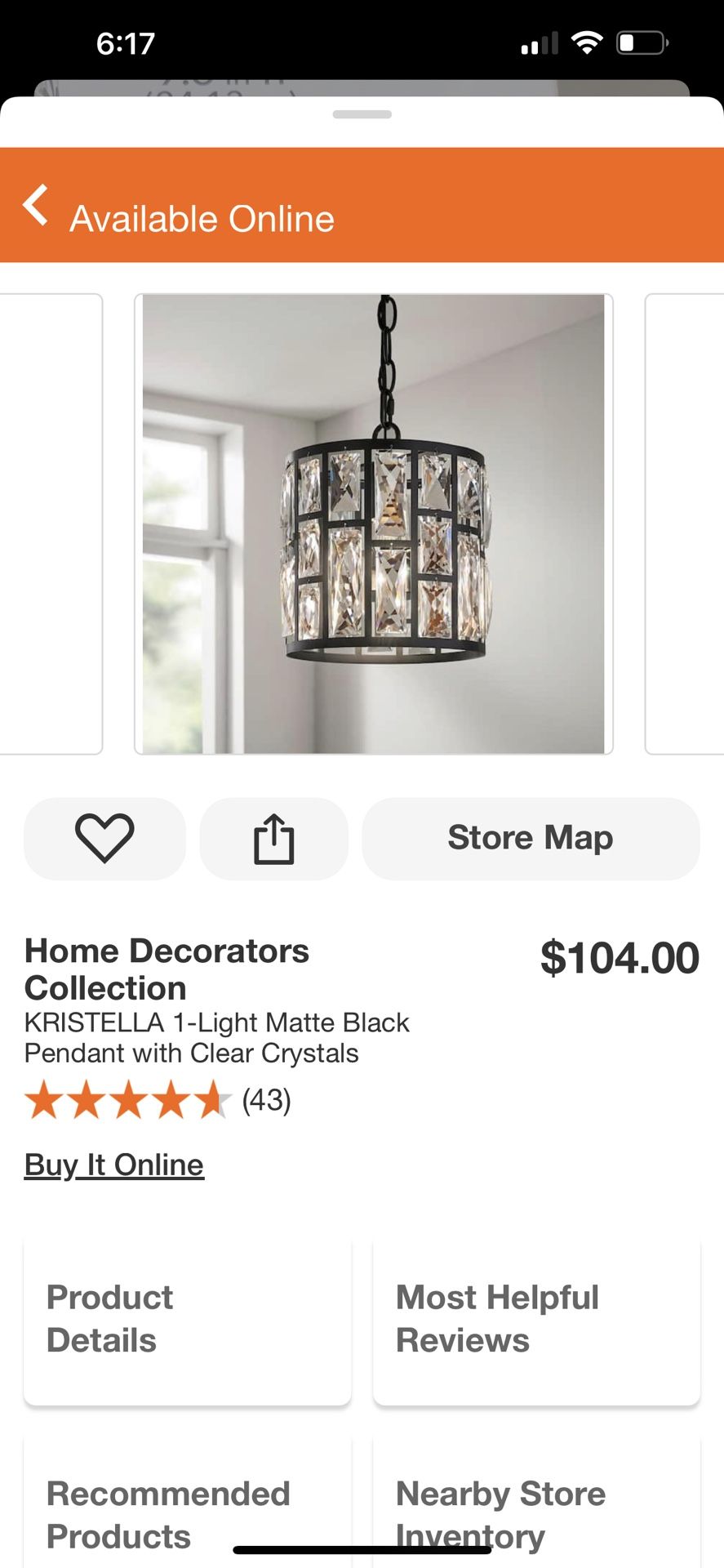
Task: Open the Store Map
Action: pos(531,839)
